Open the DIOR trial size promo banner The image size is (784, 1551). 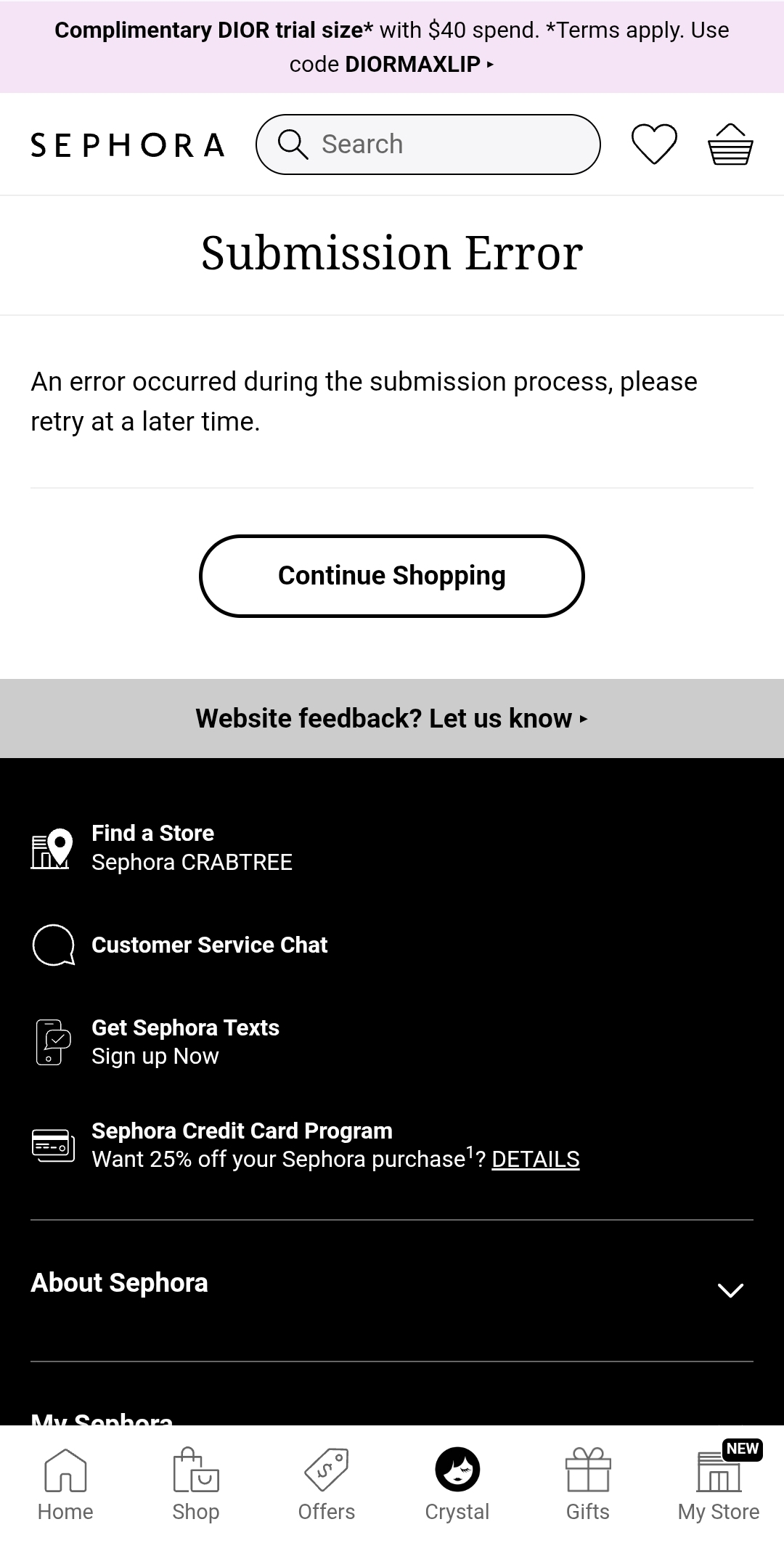[392, 47]
